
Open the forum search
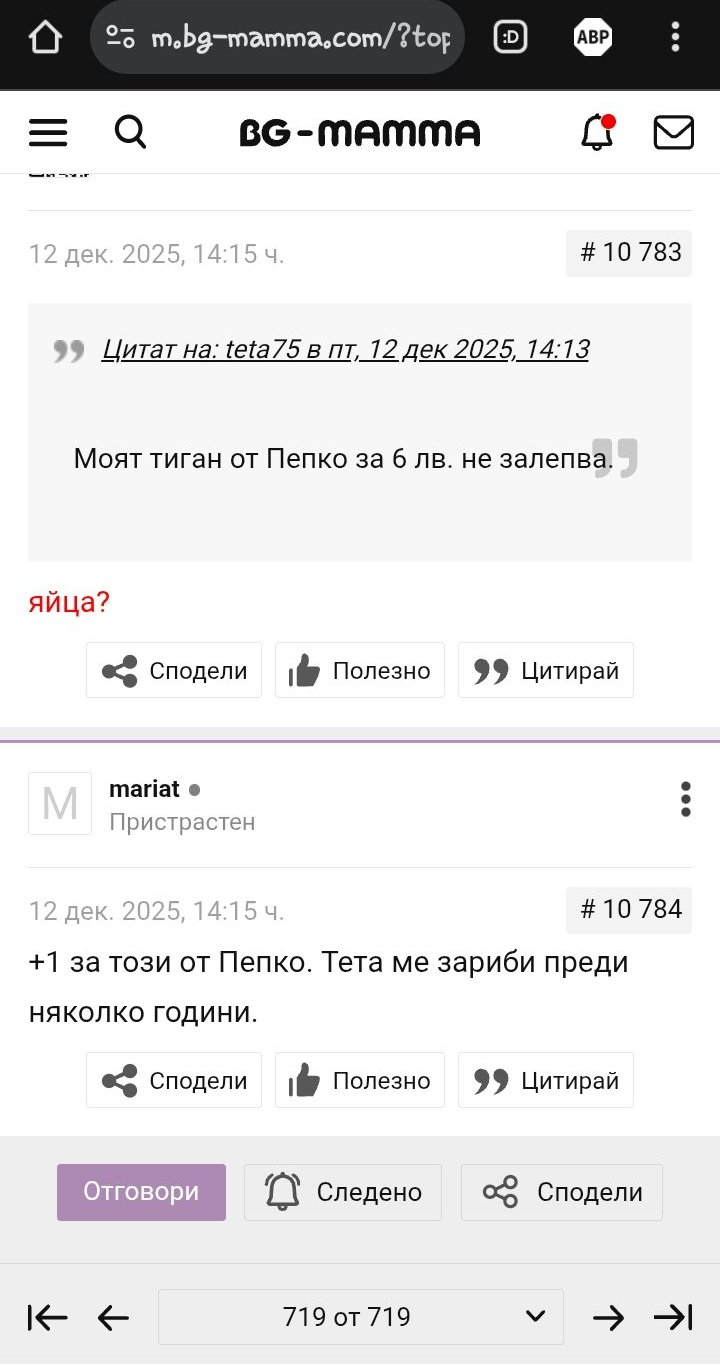131,132
